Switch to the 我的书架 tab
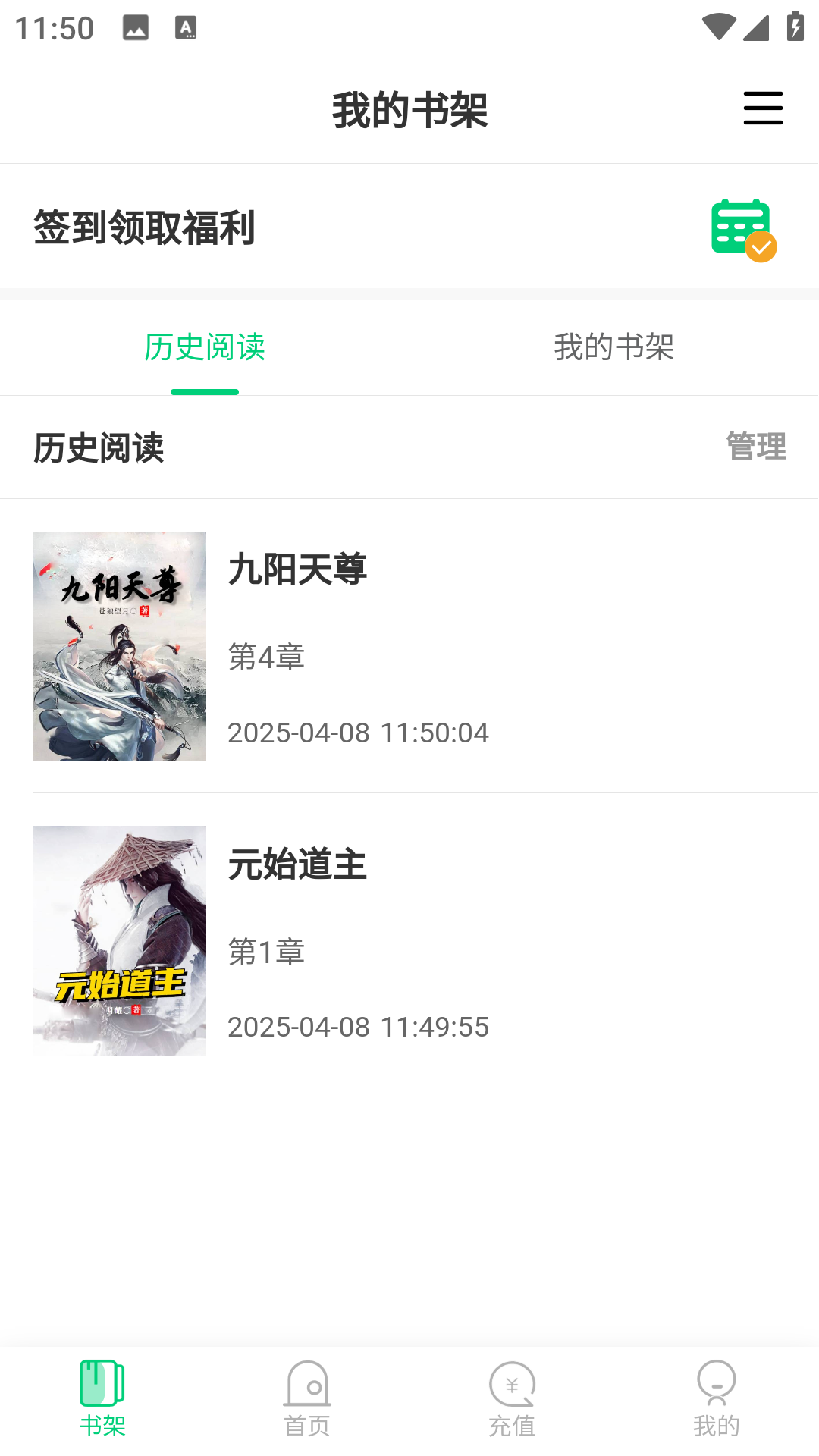The image size is (819, 1456). pos(613,348)
